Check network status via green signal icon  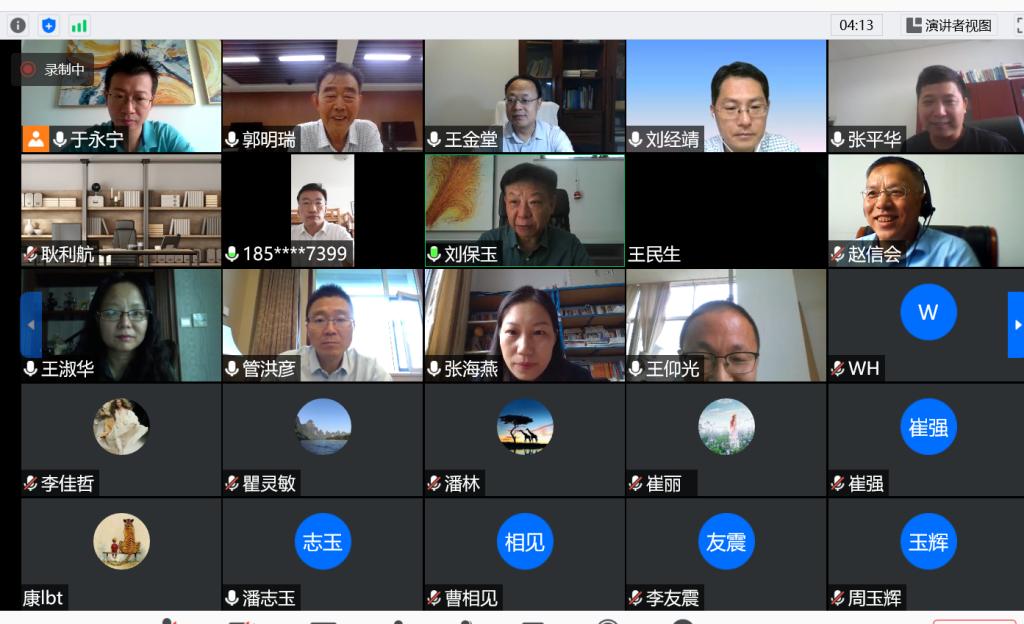coord(79,25)
